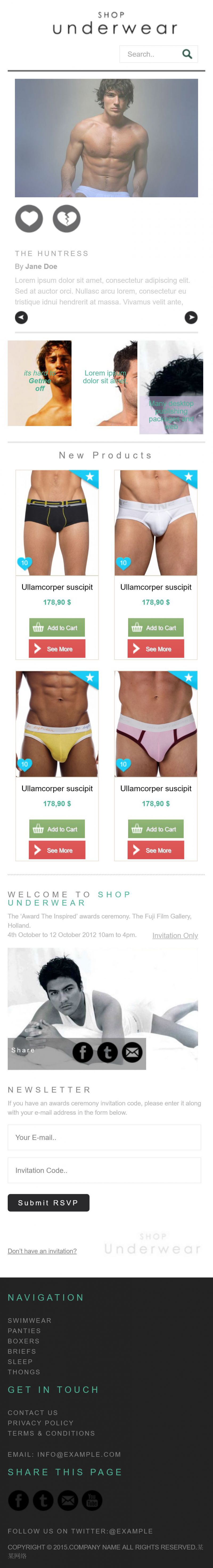
Task: Share photo via email envelope icon
Action: tap(132, 1052)
